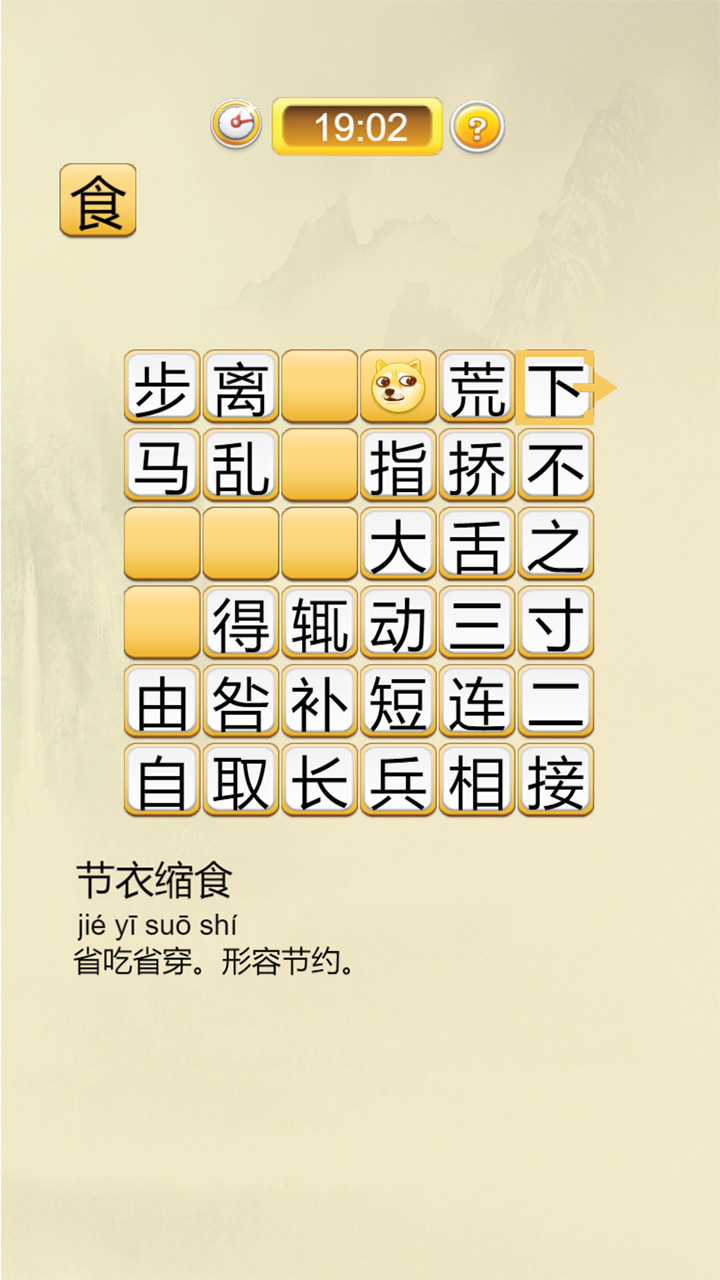Pick the 接 character tile

(556, 780)
